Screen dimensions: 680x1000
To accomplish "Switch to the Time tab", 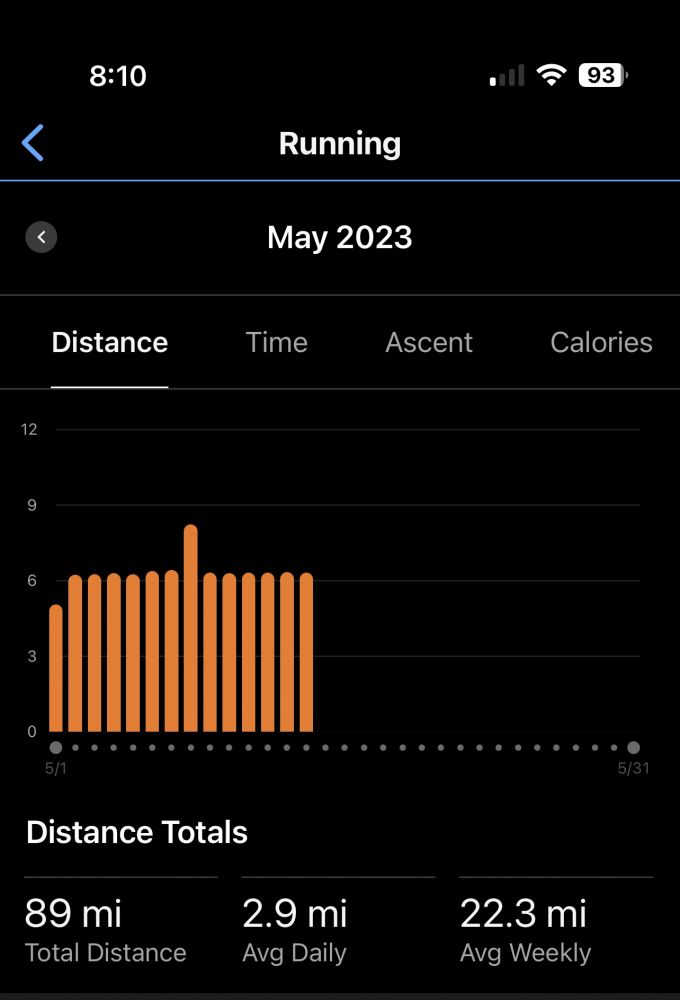I will coord(276,343).
